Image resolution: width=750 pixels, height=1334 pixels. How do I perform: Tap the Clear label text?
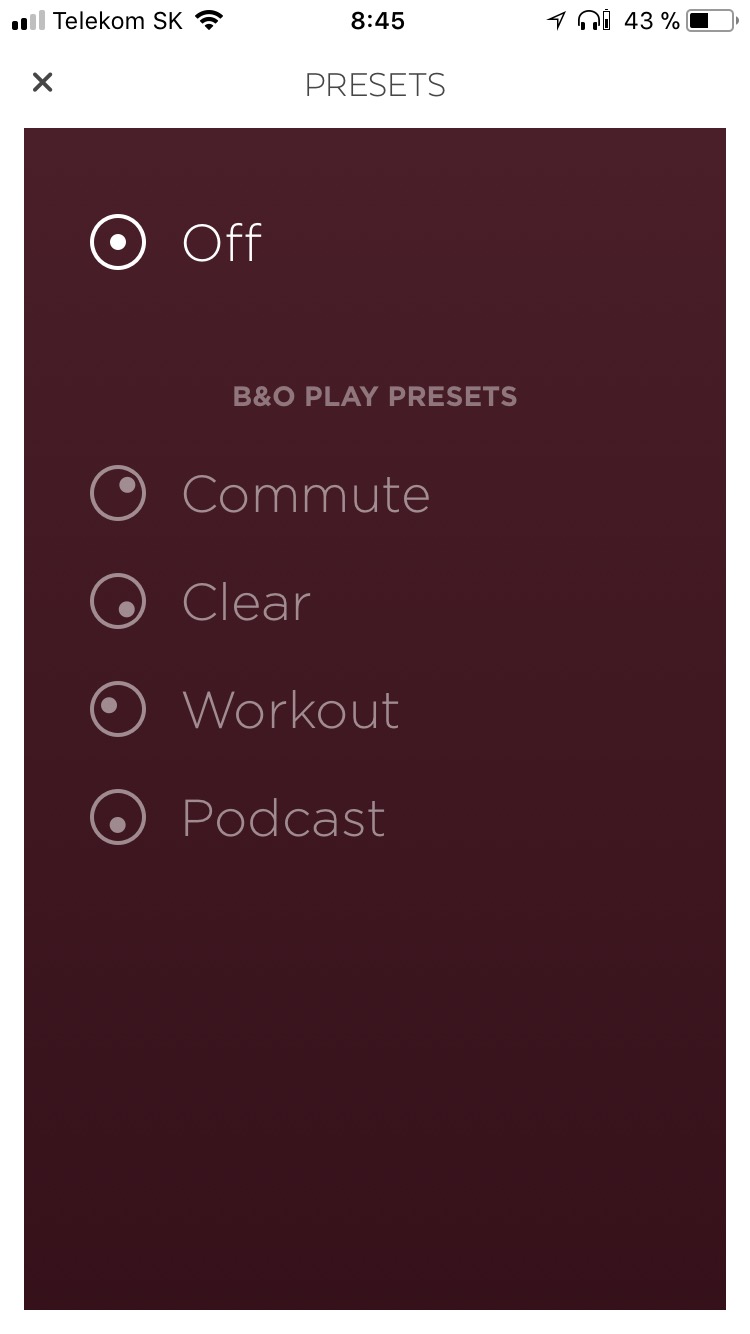point(244,601)
